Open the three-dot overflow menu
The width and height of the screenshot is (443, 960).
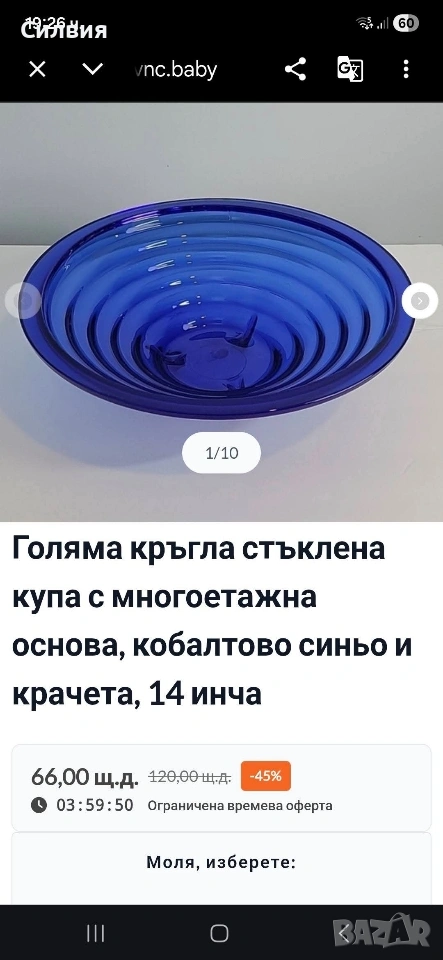point(406,69)
